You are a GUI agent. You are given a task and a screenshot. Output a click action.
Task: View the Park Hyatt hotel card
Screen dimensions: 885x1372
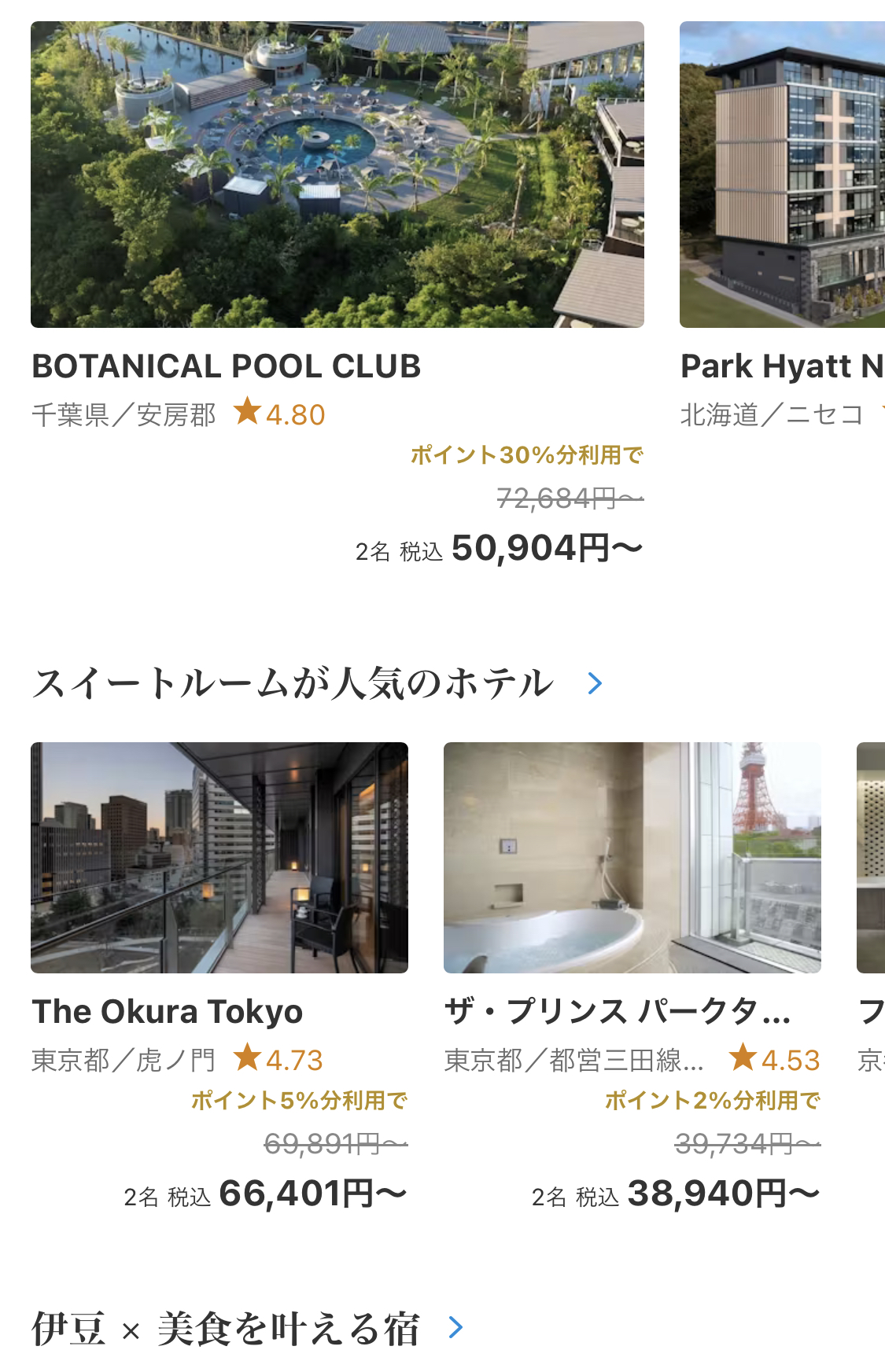pyautogui.click(x=782, y=175)
